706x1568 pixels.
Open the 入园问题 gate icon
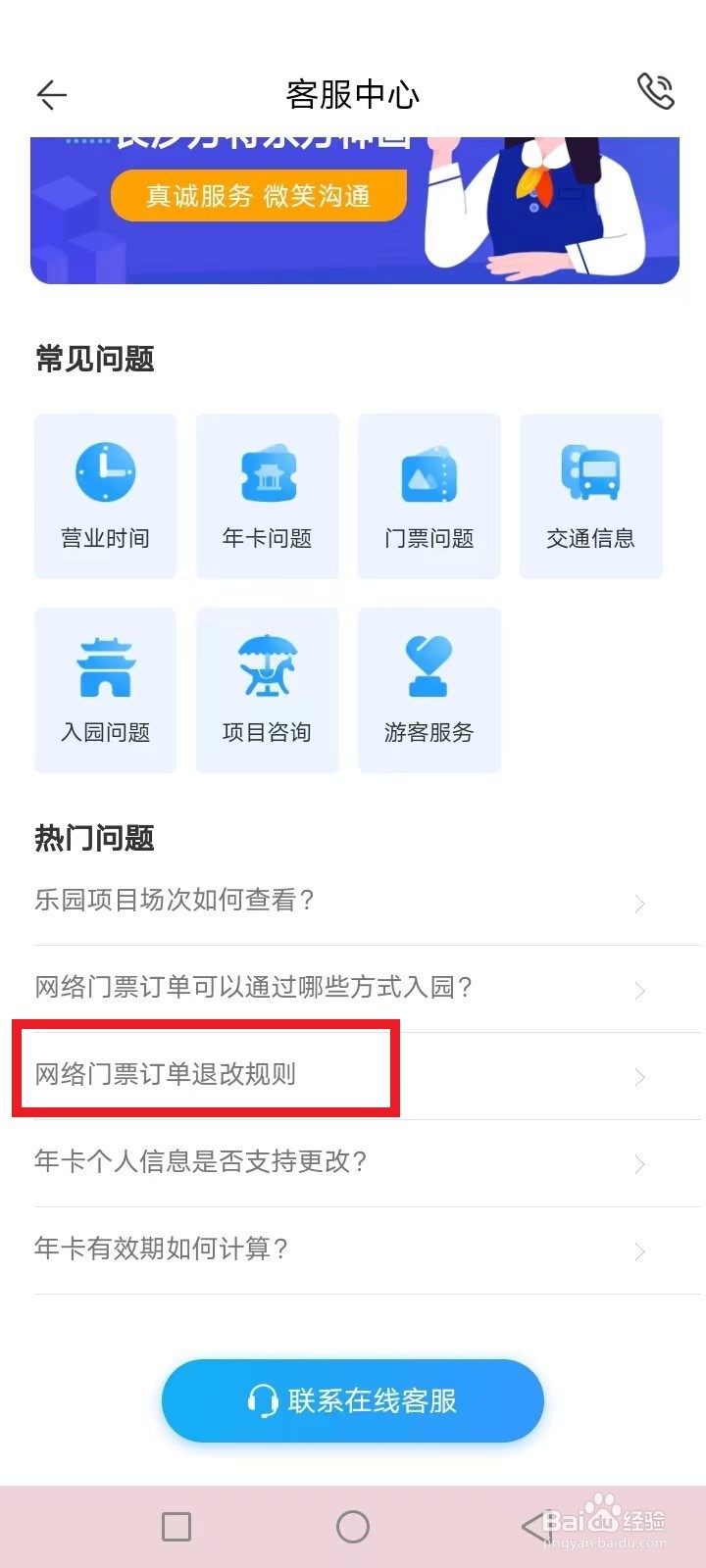click(105, 666)
